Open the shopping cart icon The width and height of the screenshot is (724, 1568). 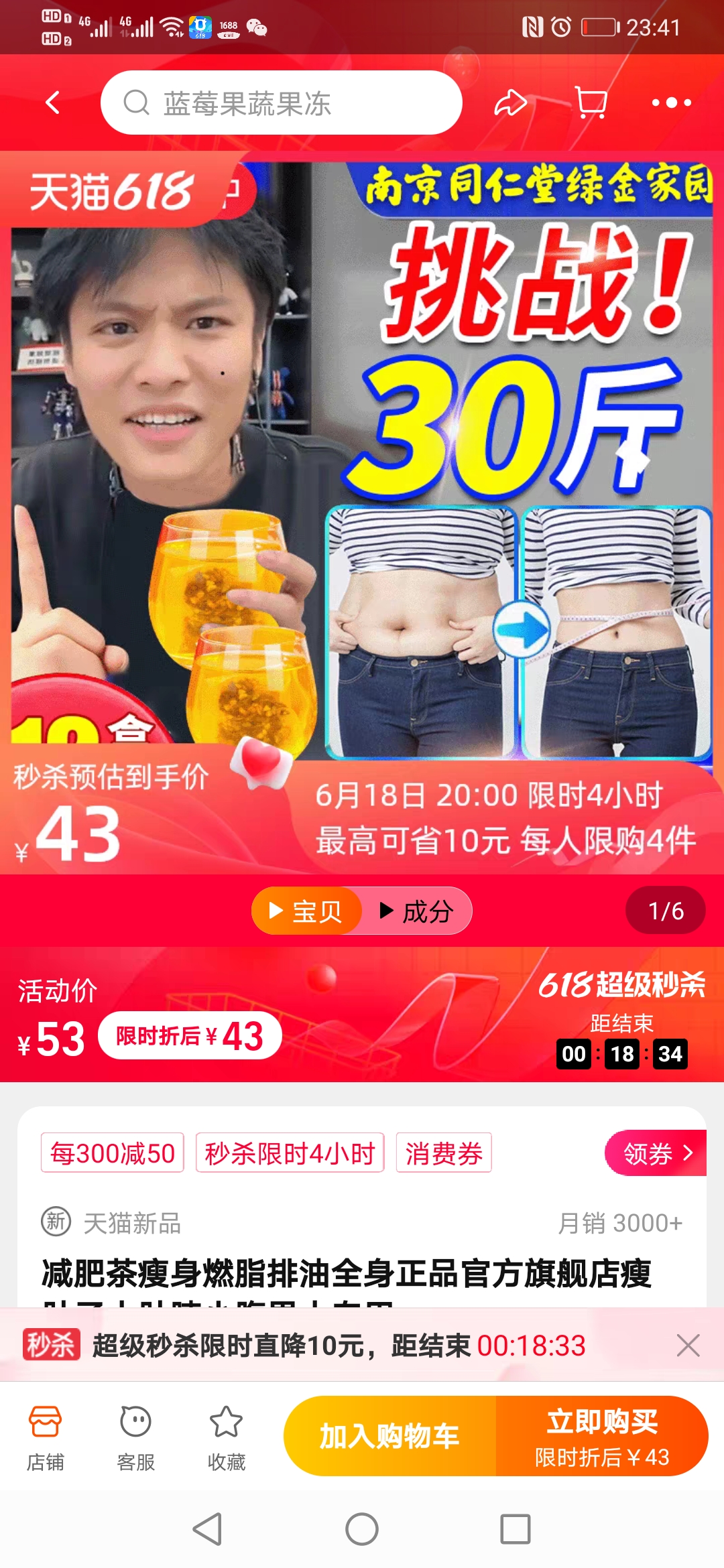589,102
